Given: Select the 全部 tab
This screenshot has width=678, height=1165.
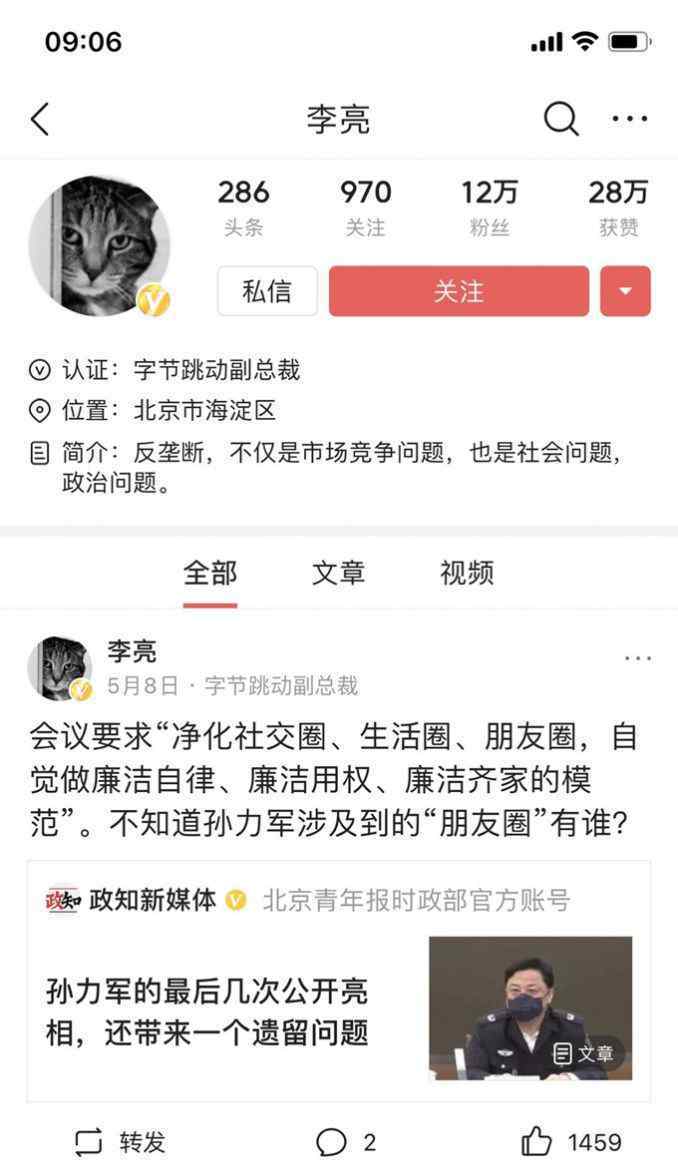Looking at the screenshot, I should click(x=210, y=573).
